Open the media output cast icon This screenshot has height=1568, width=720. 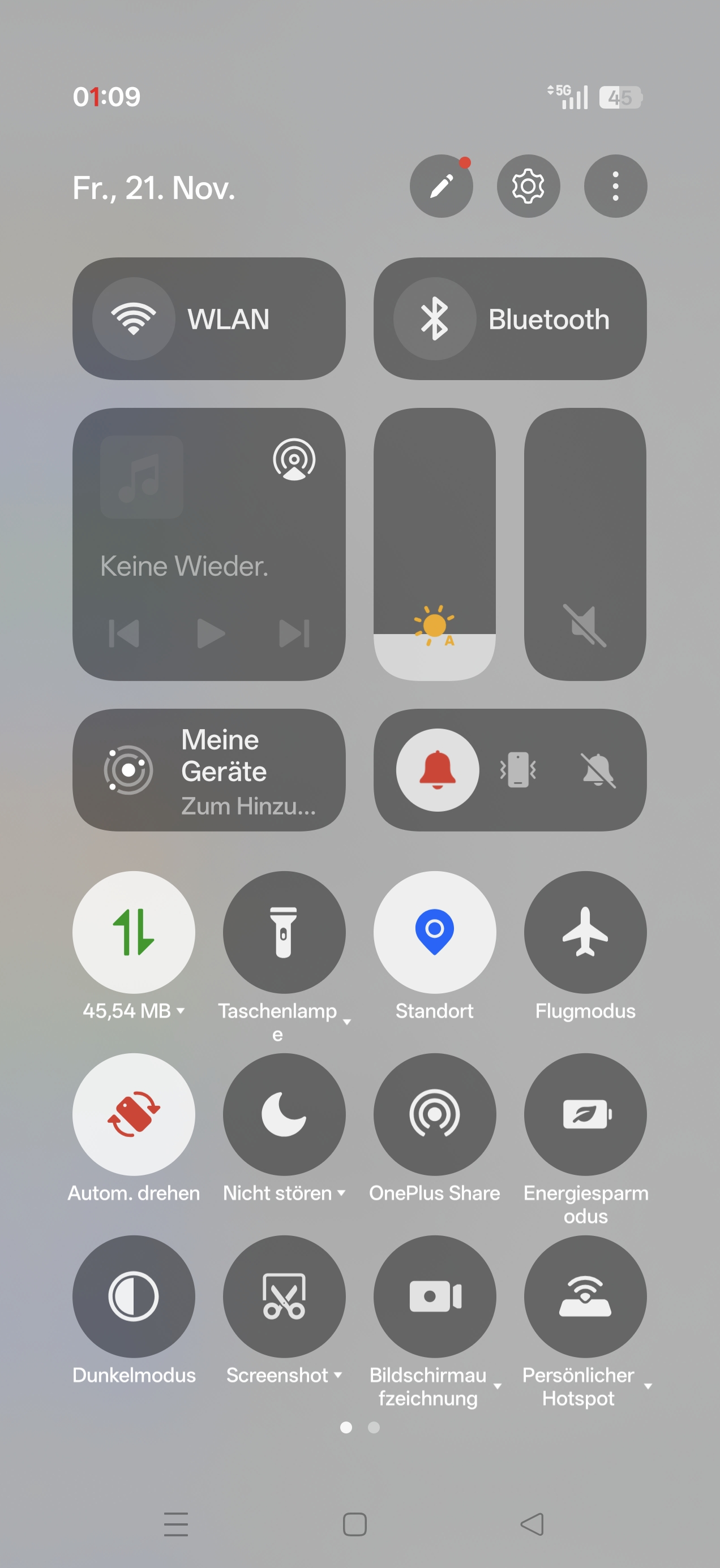[294, 459]
